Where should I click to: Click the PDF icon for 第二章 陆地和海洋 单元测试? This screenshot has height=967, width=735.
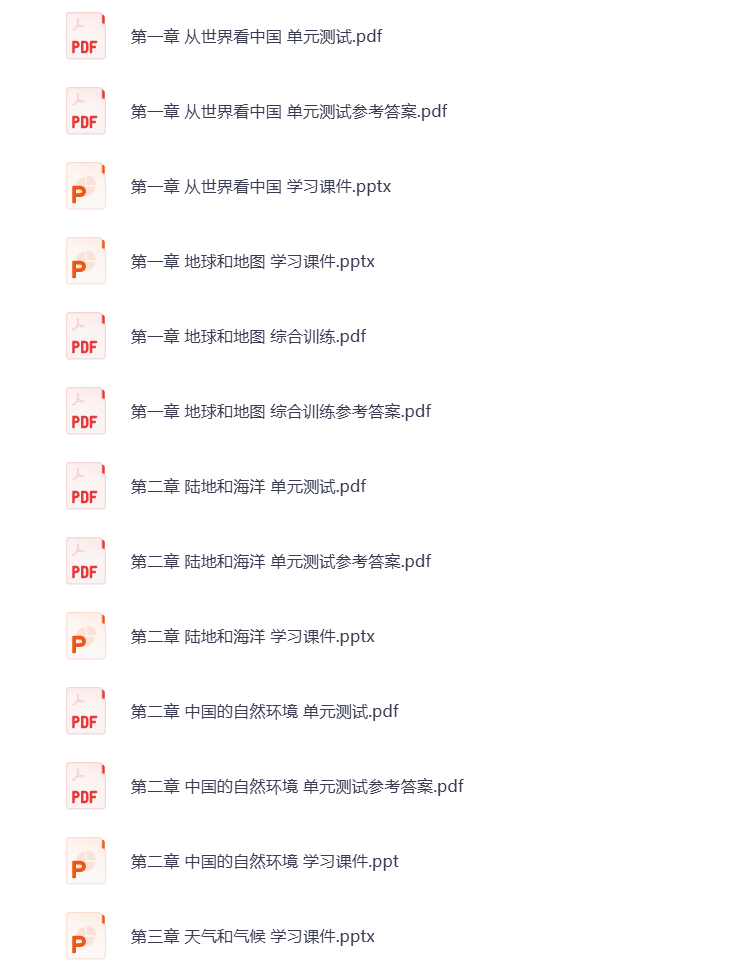[x=85, y=485]
